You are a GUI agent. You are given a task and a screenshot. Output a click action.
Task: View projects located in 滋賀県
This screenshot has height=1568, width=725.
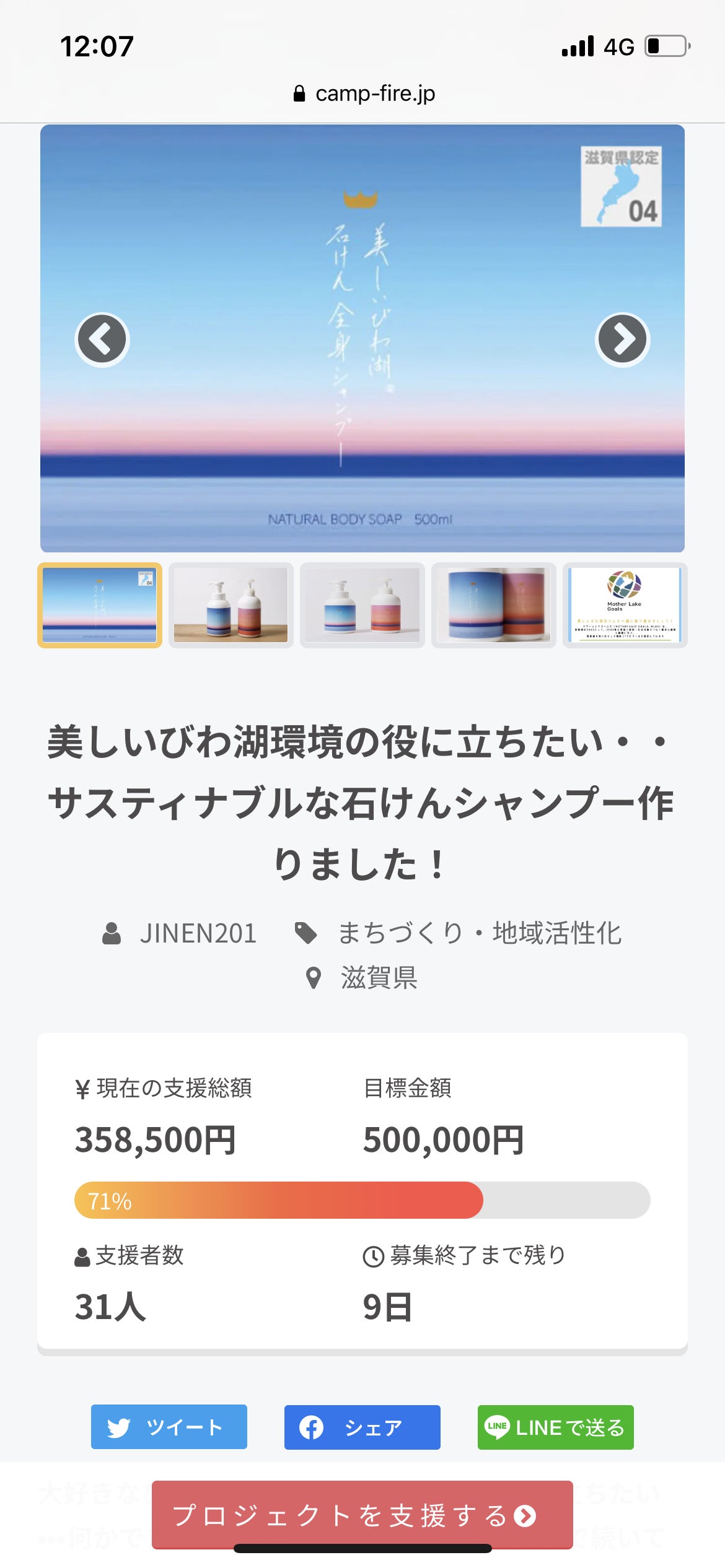click(x=378, y=978)
